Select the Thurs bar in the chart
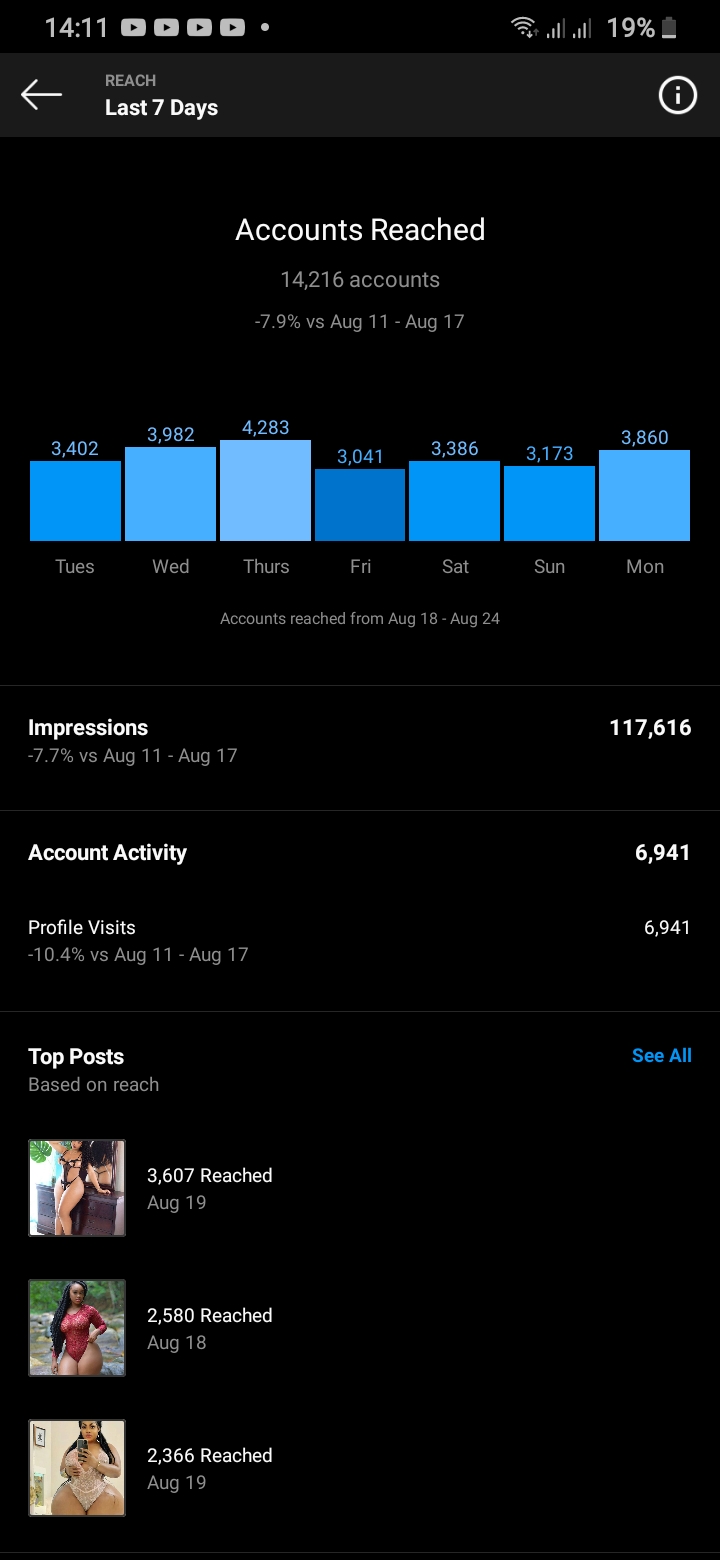This screenshot has width=720, height=1560. (265, 490)
